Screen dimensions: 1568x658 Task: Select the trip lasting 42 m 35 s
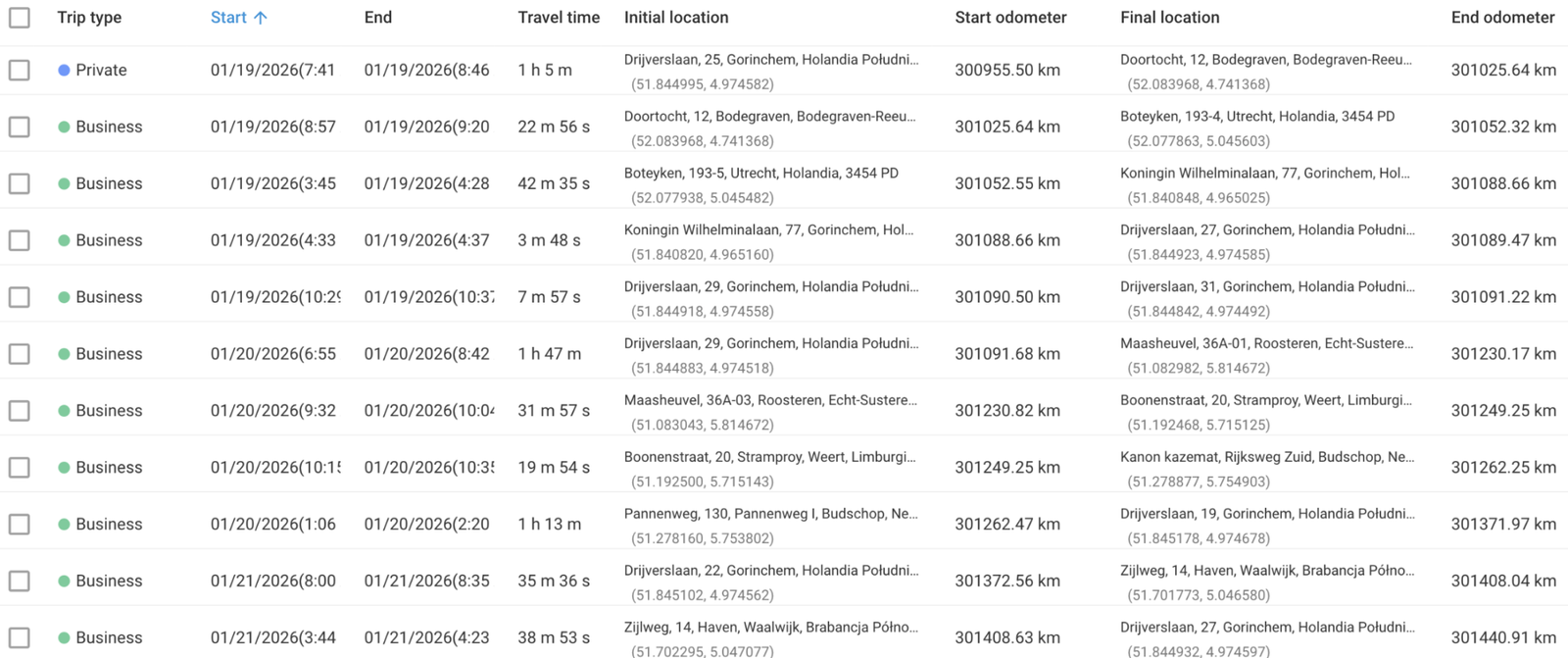(19, 184)
